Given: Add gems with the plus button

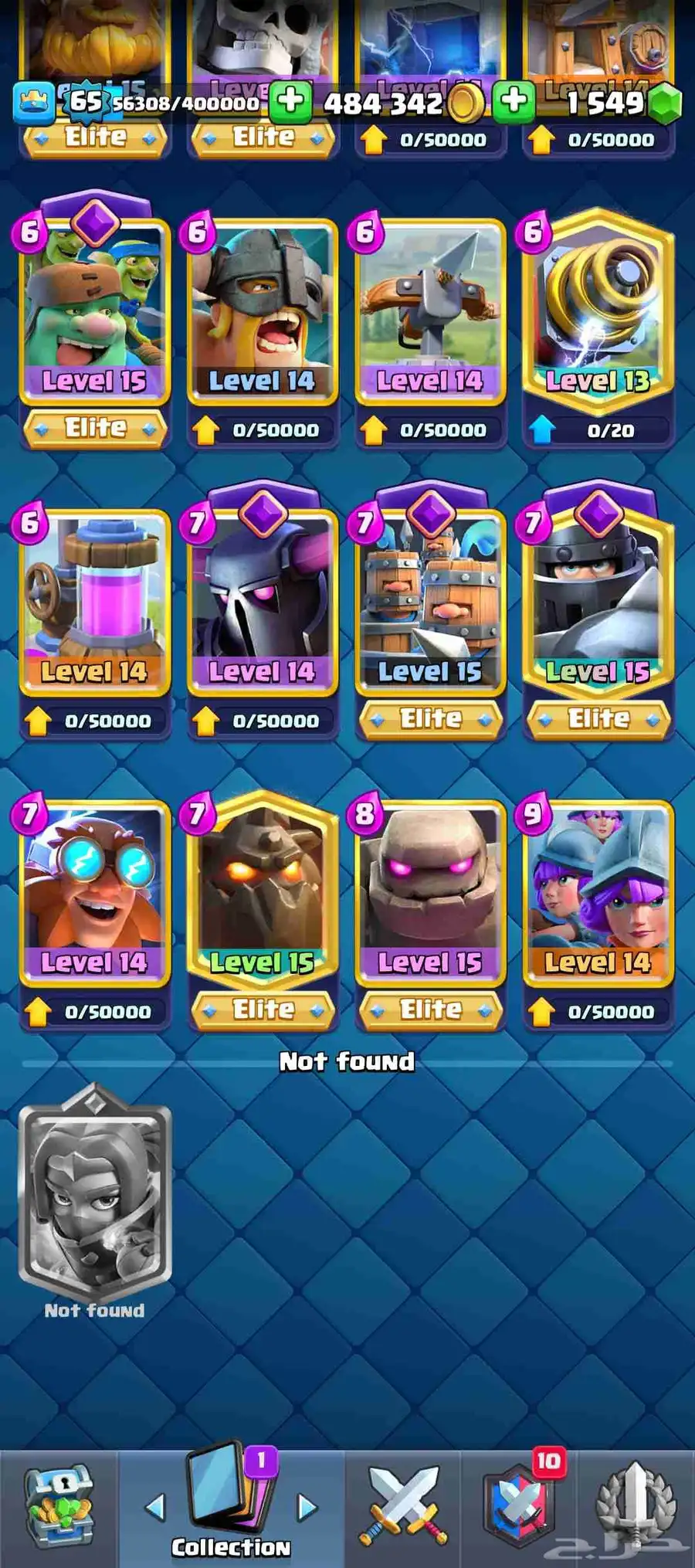Looking at the screenshot, I should pyautogui.click(x=514, y=102).
